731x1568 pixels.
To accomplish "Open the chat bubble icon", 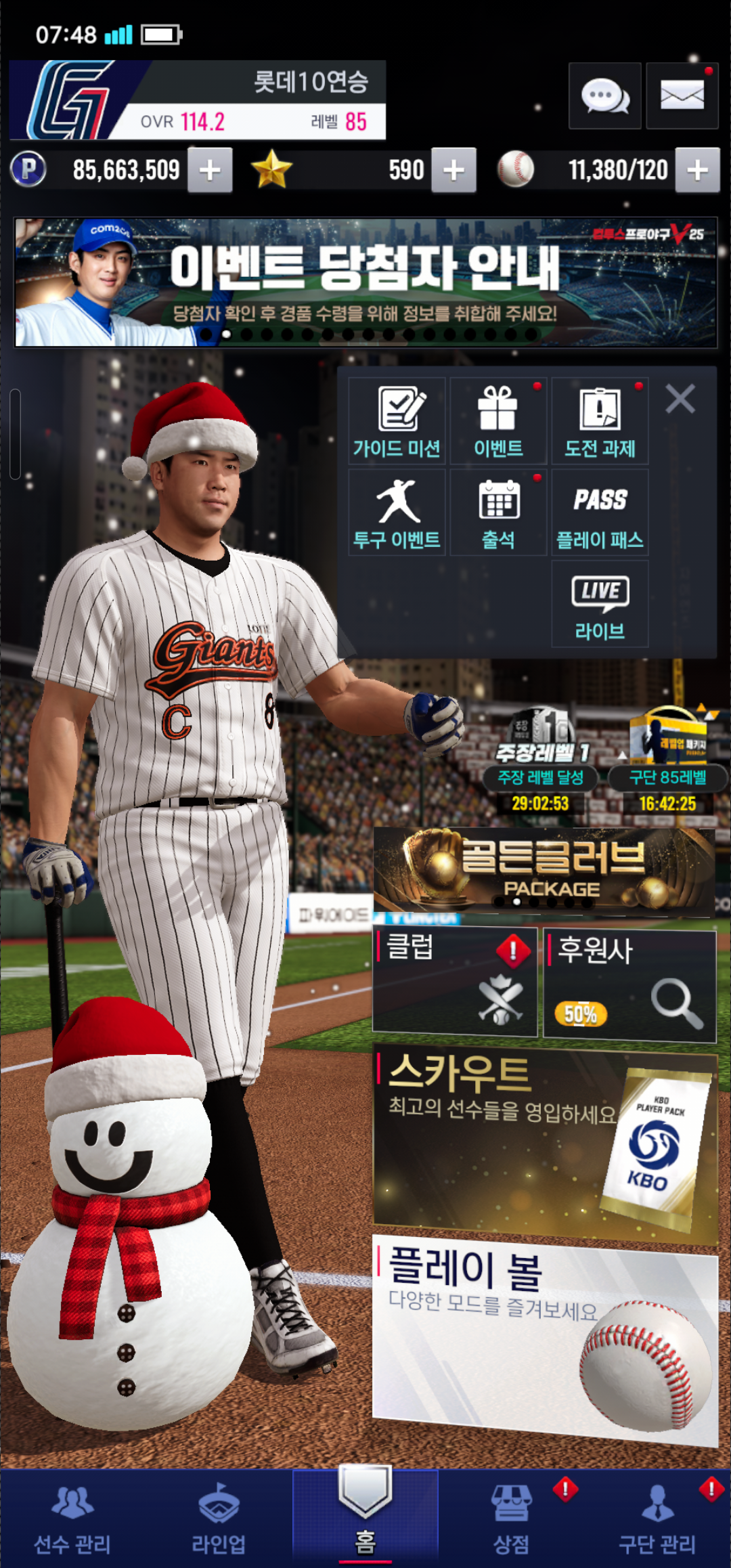I will pos(604,96).
